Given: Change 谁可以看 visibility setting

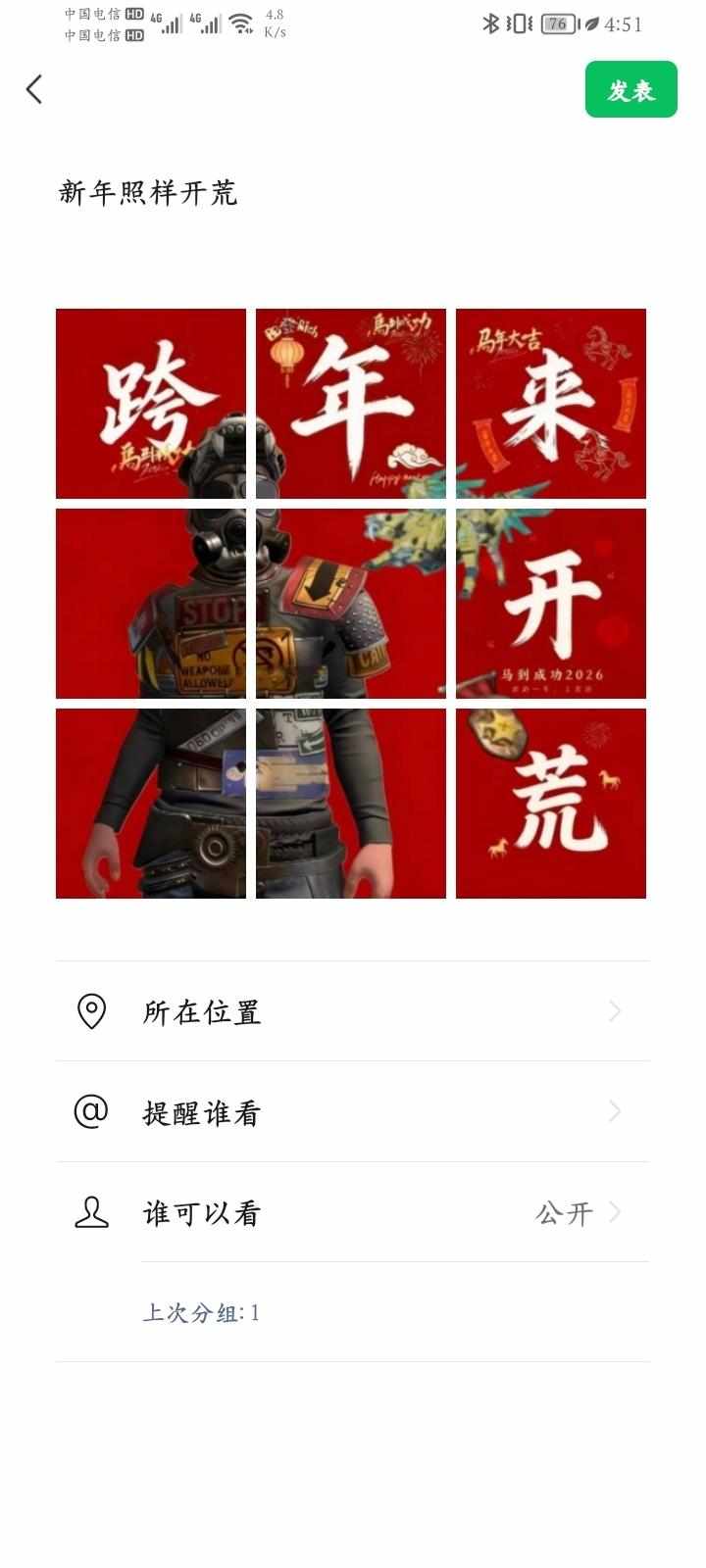Looking at the screenshot, I should coord(351,1213).
